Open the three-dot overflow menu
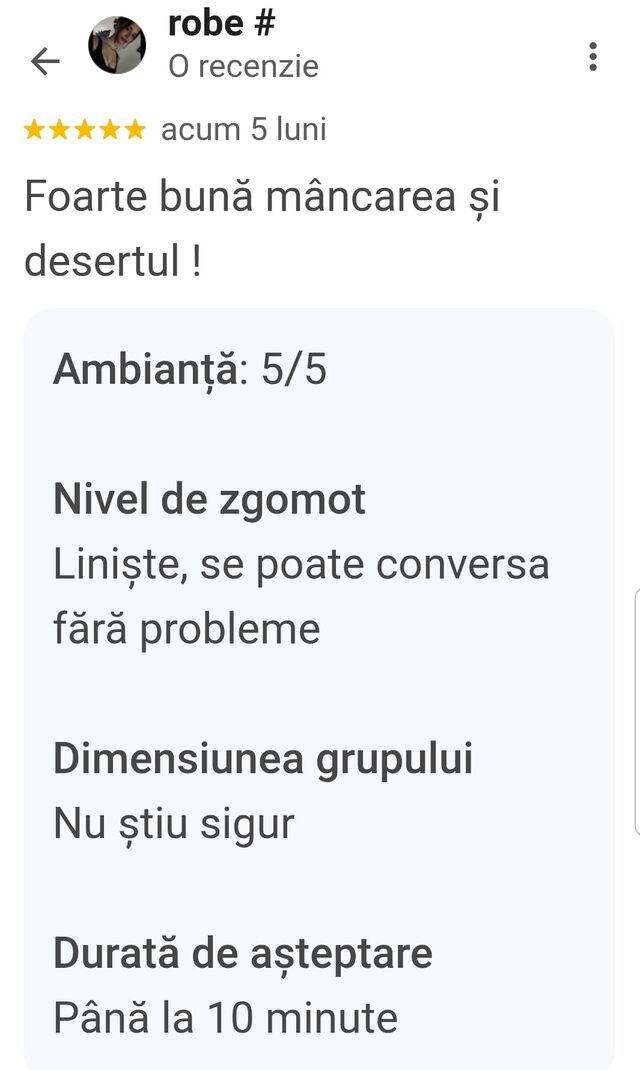 593,57
